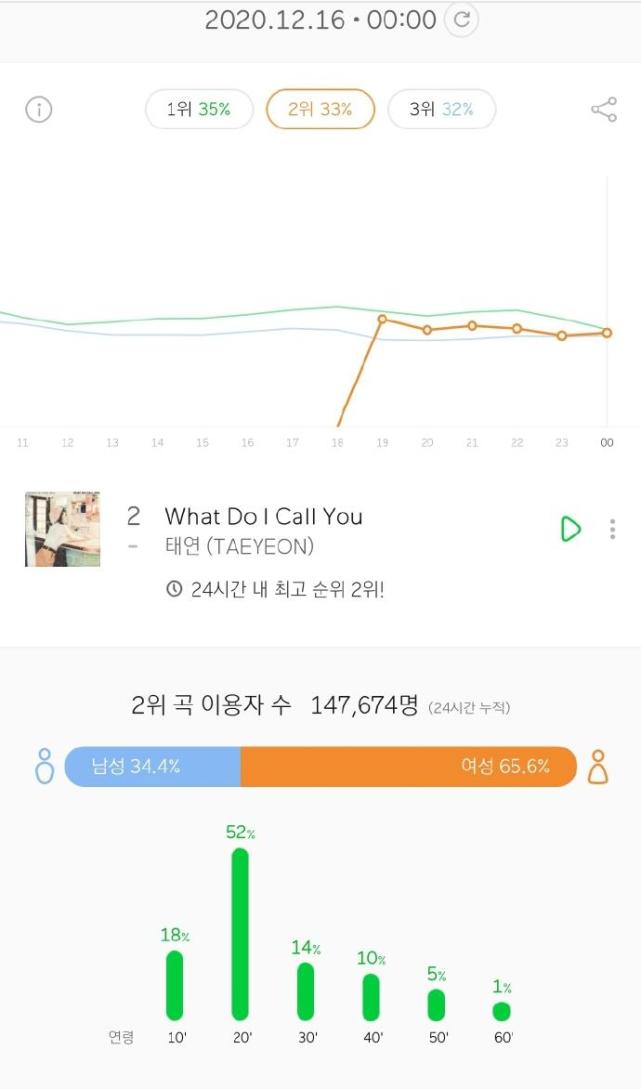The height and width of the screenshot is (1089, 641).
Task: Open more options for What Do I Call You
Action: [x=613, y=529]
